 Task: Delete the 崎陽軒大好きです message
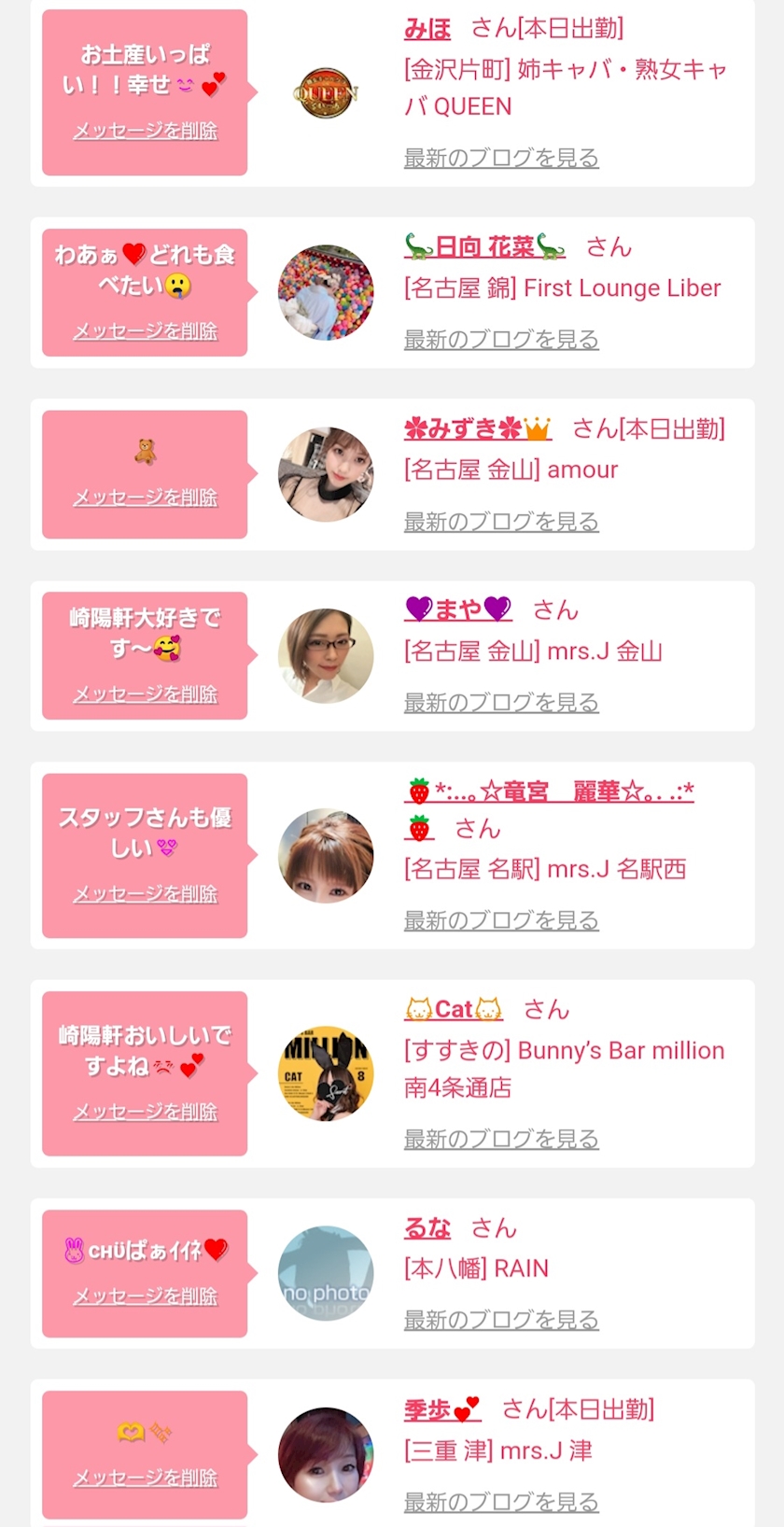pyautogui.click(x=145, y=694)
